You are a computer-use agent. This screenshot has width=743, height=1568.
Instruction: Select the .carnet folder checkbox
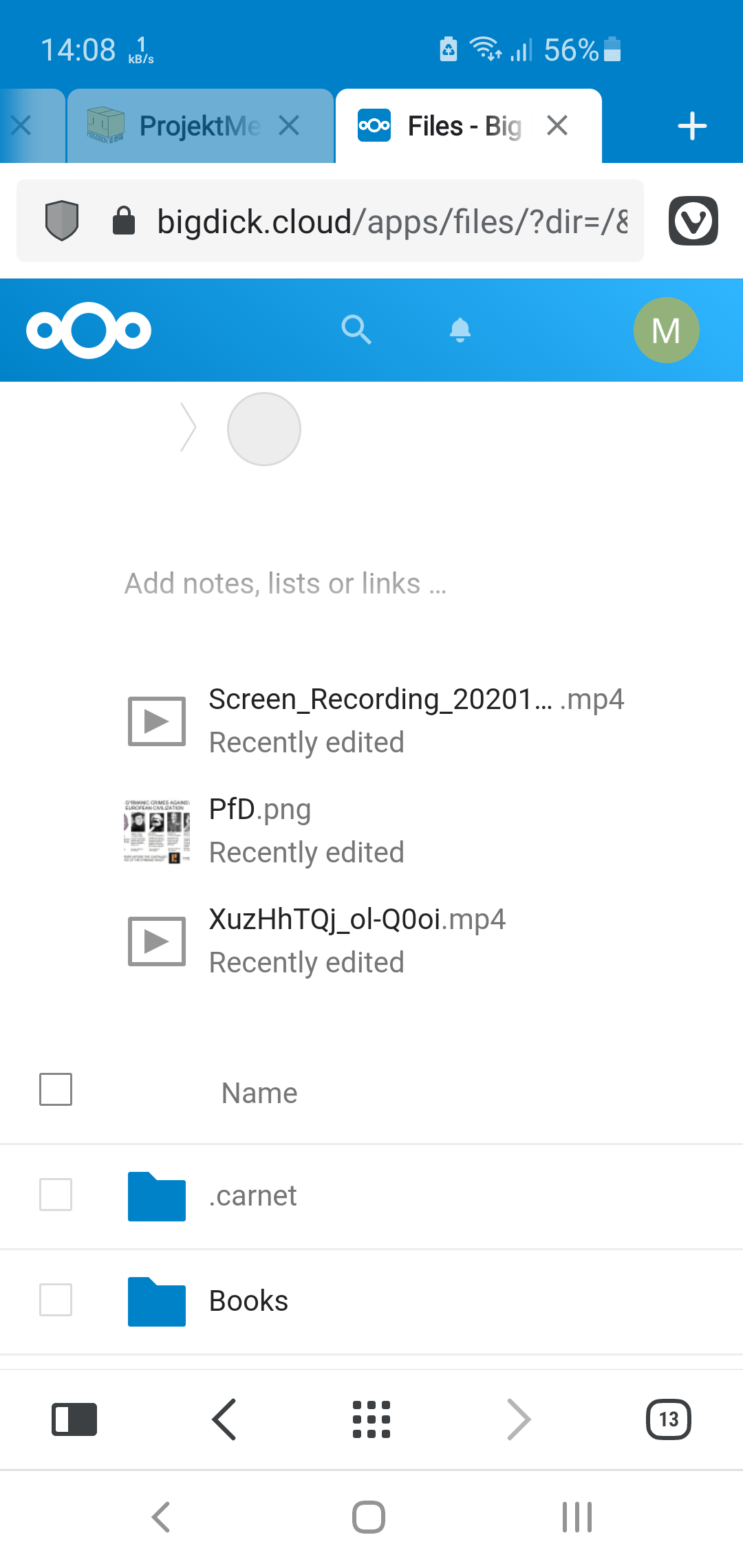tap(56, 1195)
